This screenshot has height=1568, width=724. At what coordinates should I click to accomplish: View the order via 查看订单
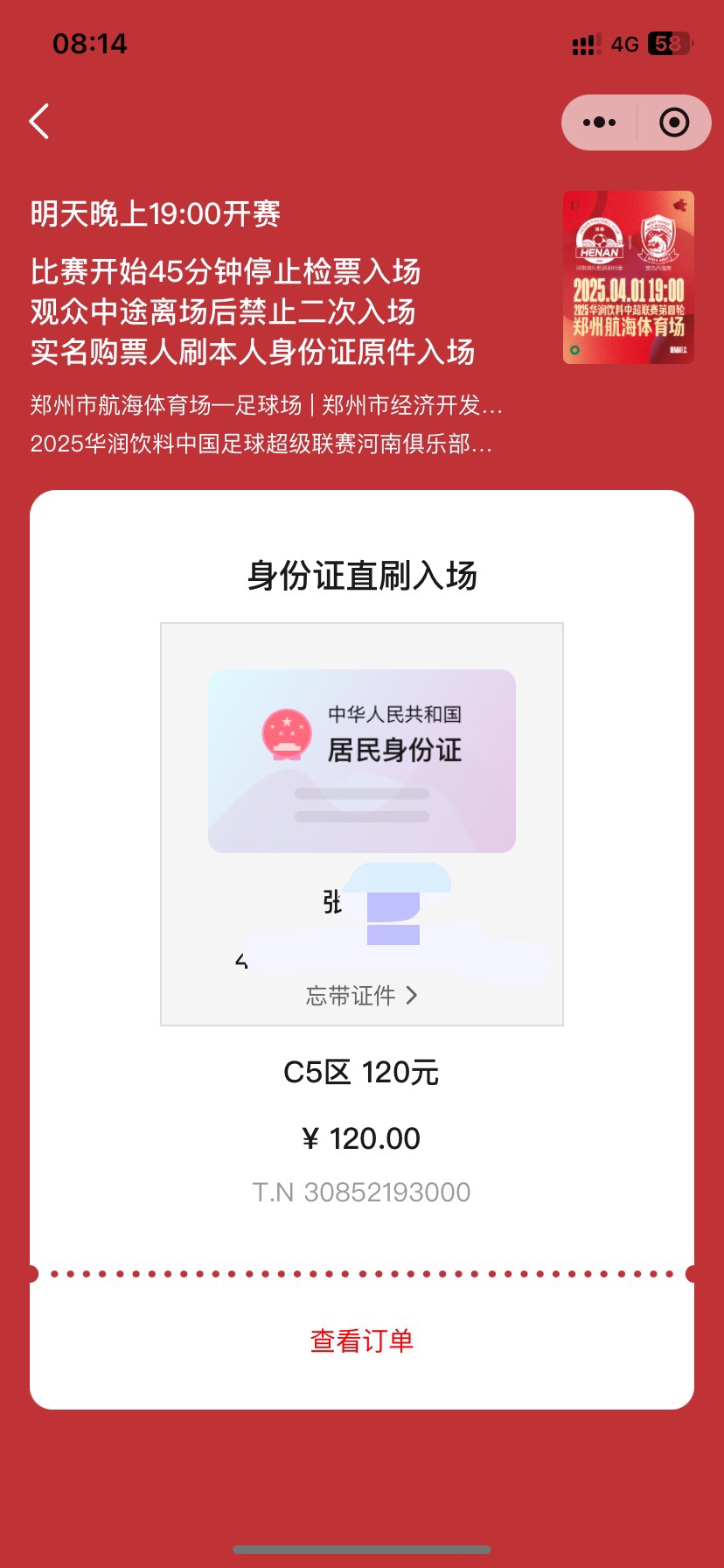point(361,1340)
